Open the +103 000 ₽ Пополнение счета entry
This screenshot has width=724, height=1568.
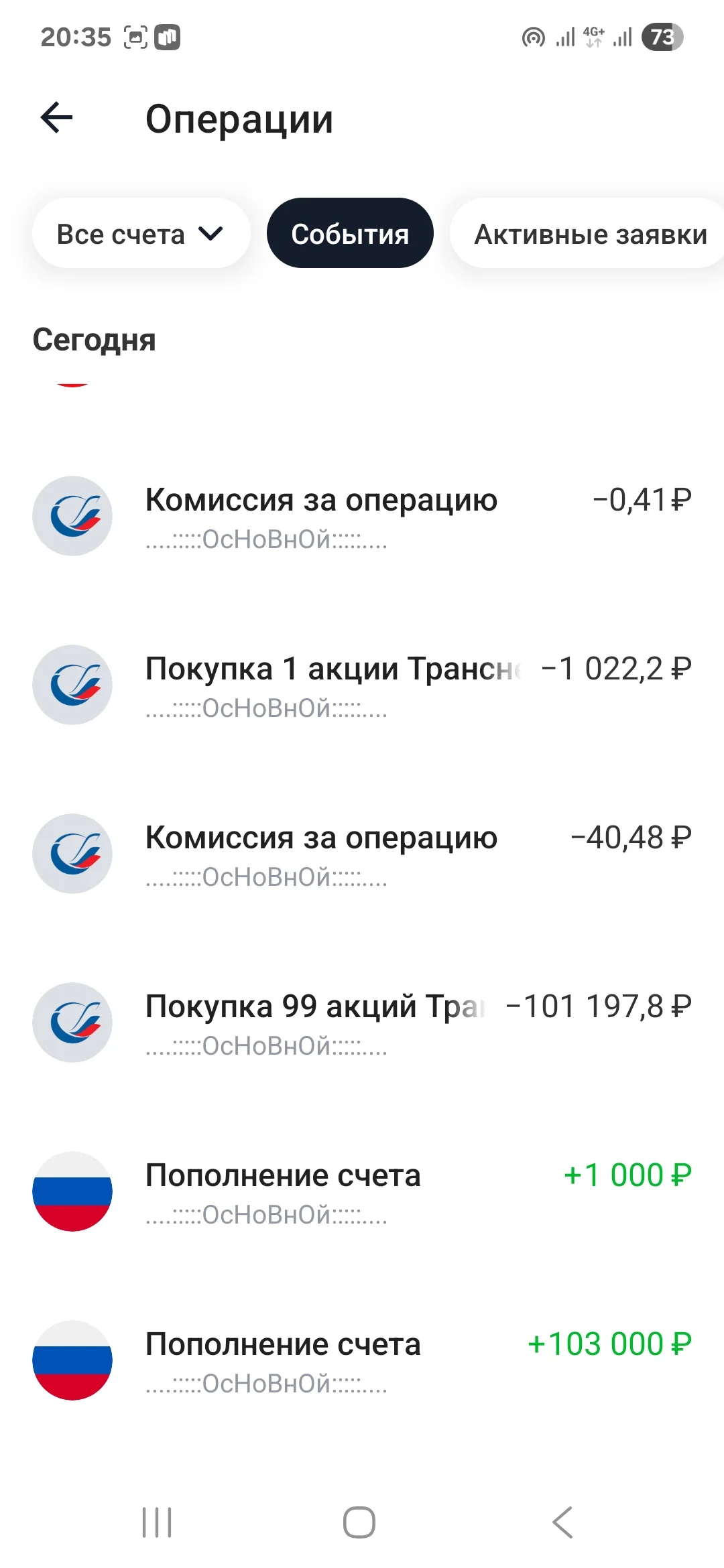tap(362, 1360)
